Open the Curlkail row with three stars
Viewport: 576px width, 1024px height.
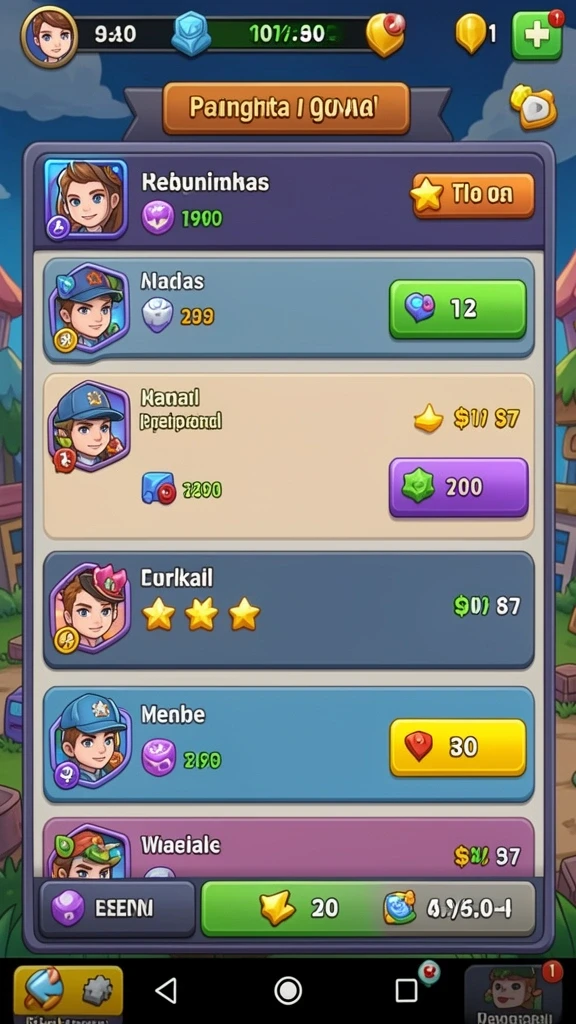tap(289, 610)
